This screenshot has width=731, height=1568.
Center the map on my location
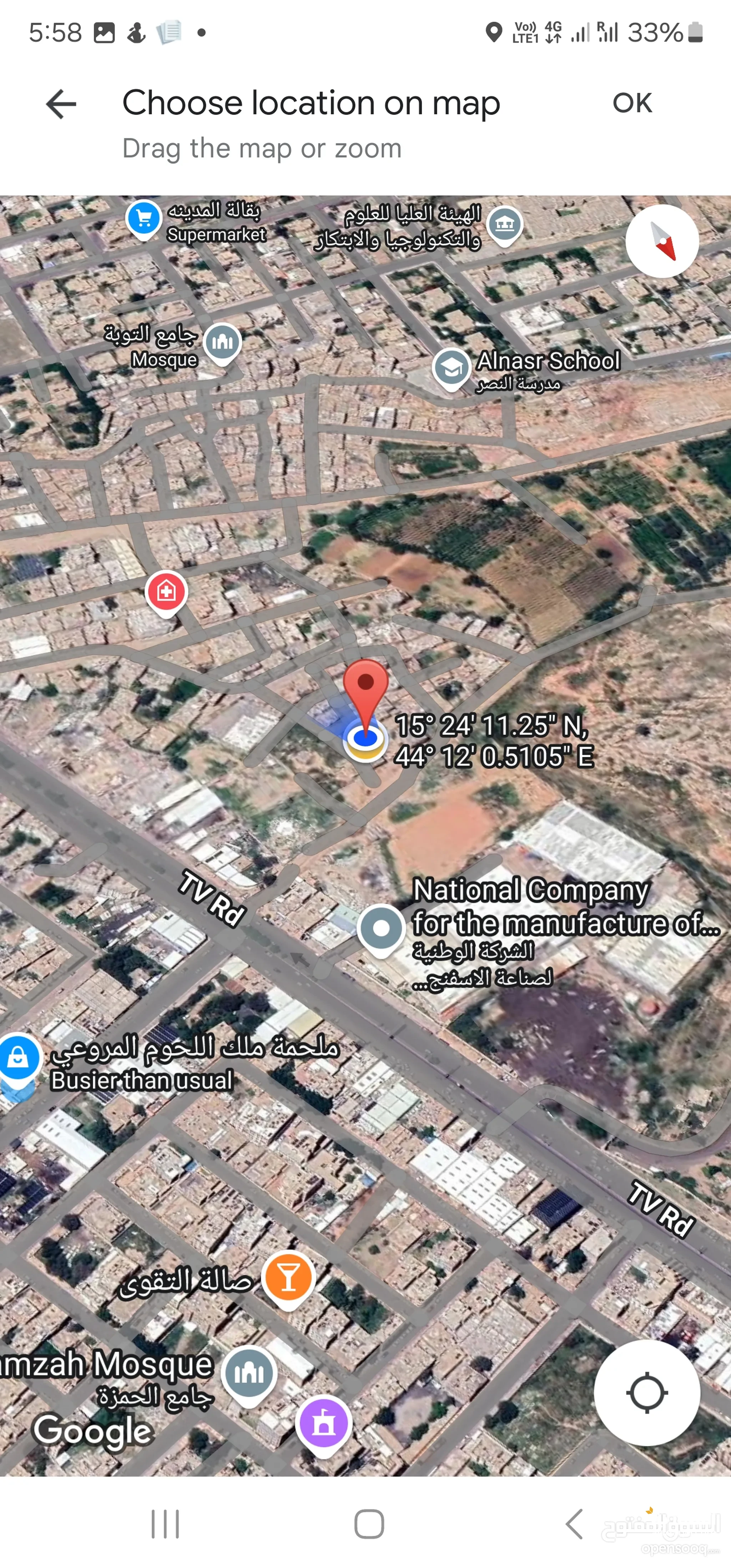pos(646,1393)
